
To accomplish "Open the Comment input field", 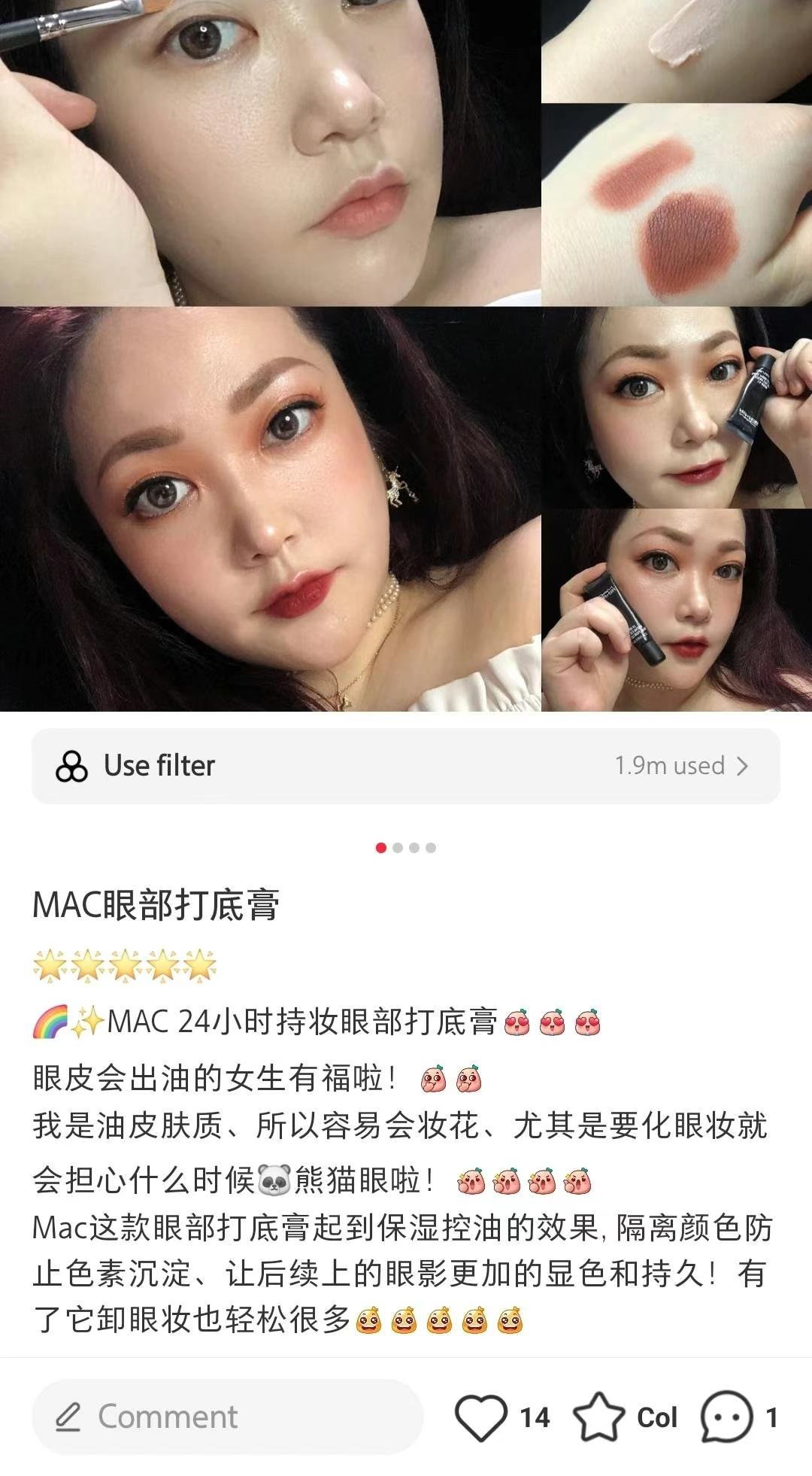I will pos(227,1417).
